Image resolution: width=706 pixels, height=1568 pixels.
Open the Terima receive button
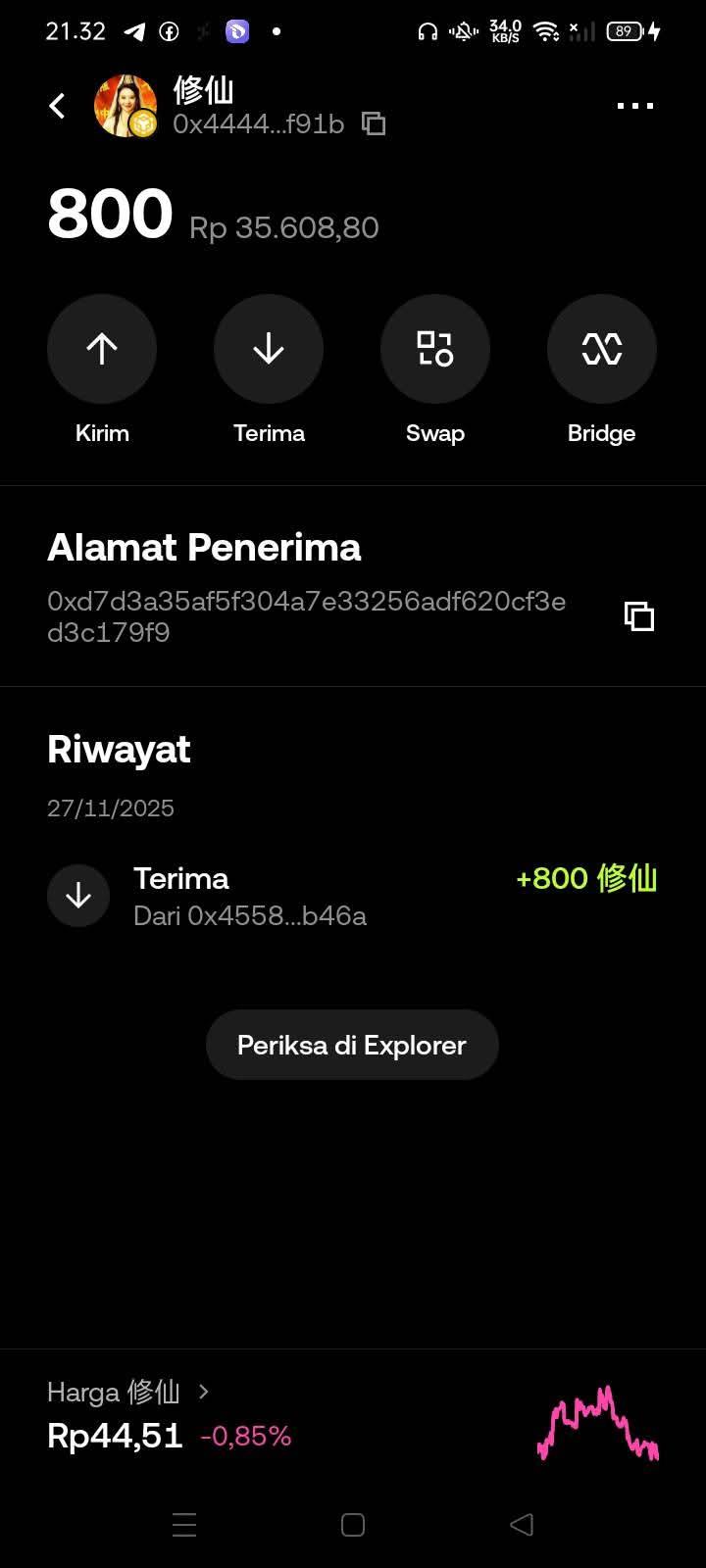[269, 349]
